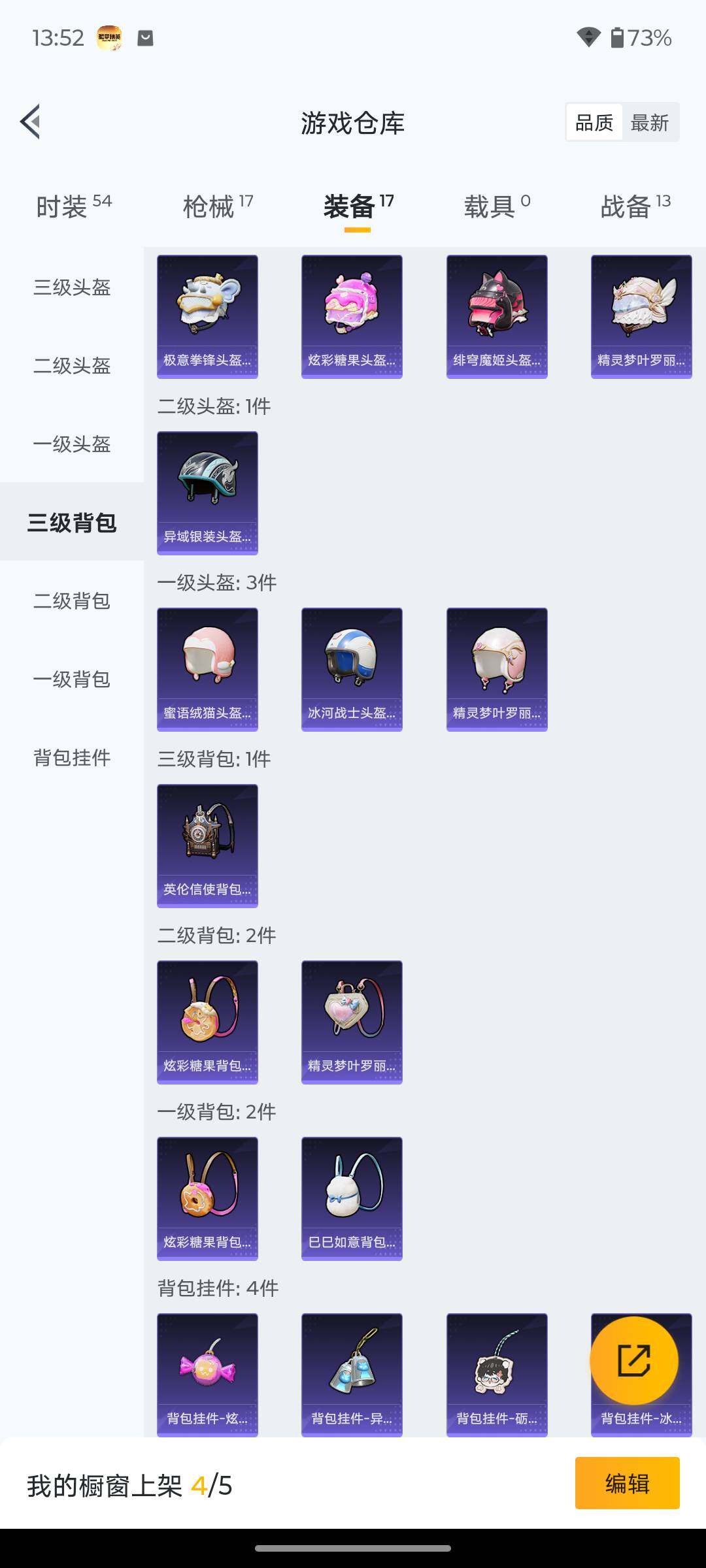Screen dimensions: 706x1568
Task: Open the 异域银装头盔 item
Action: point(207,493)
